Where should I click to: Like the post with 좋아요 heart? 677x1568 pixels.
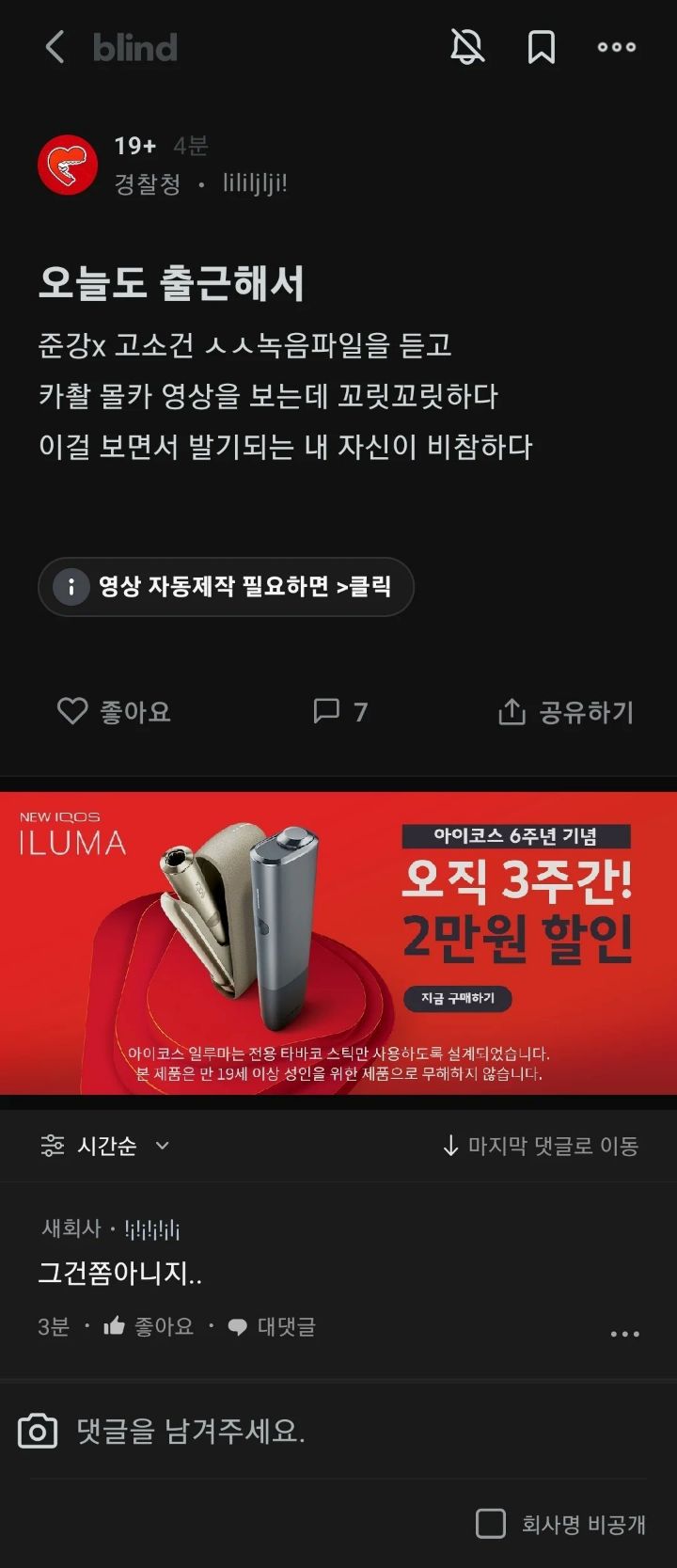(x=114, y=712)
